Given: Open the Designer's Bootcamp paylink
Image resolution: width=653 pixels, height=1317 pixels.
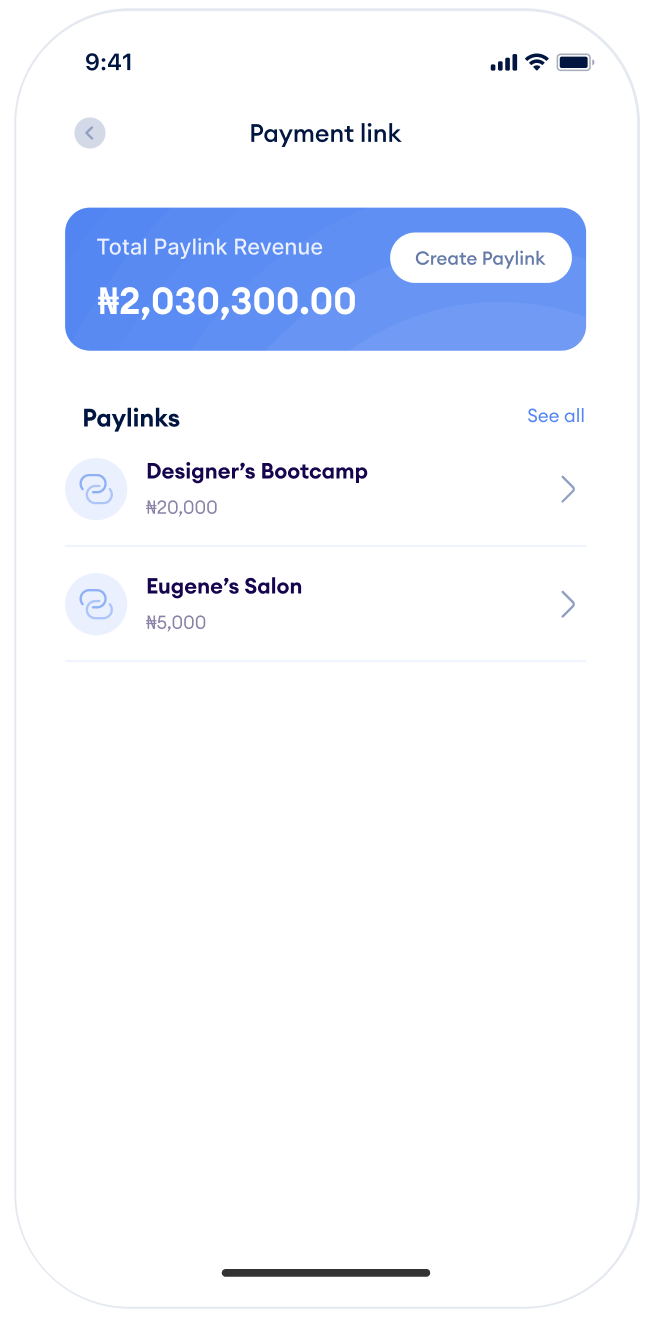Looking at the screenshot, I should [x=325, y=489].
